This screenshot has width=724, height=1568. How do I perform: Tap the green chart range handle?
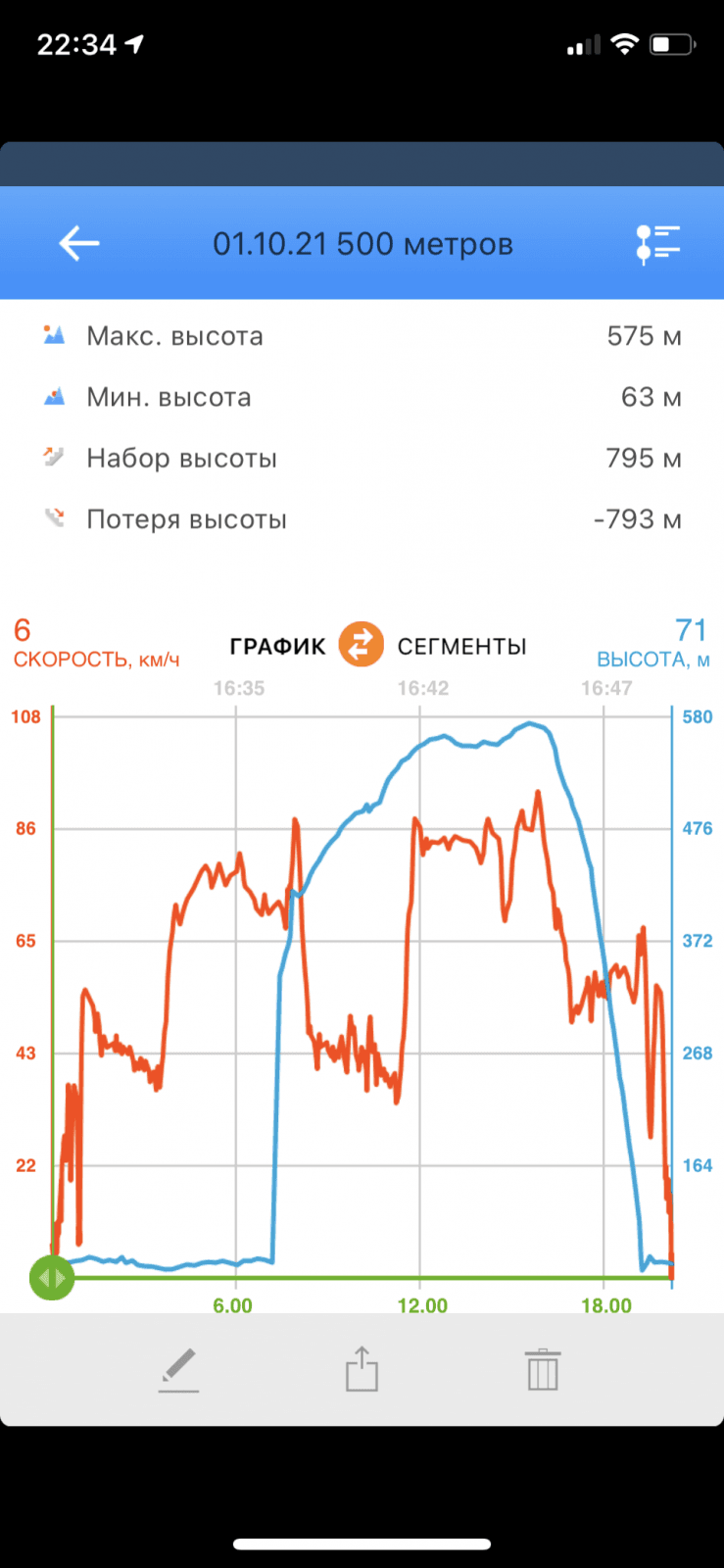click(52, 1278)
